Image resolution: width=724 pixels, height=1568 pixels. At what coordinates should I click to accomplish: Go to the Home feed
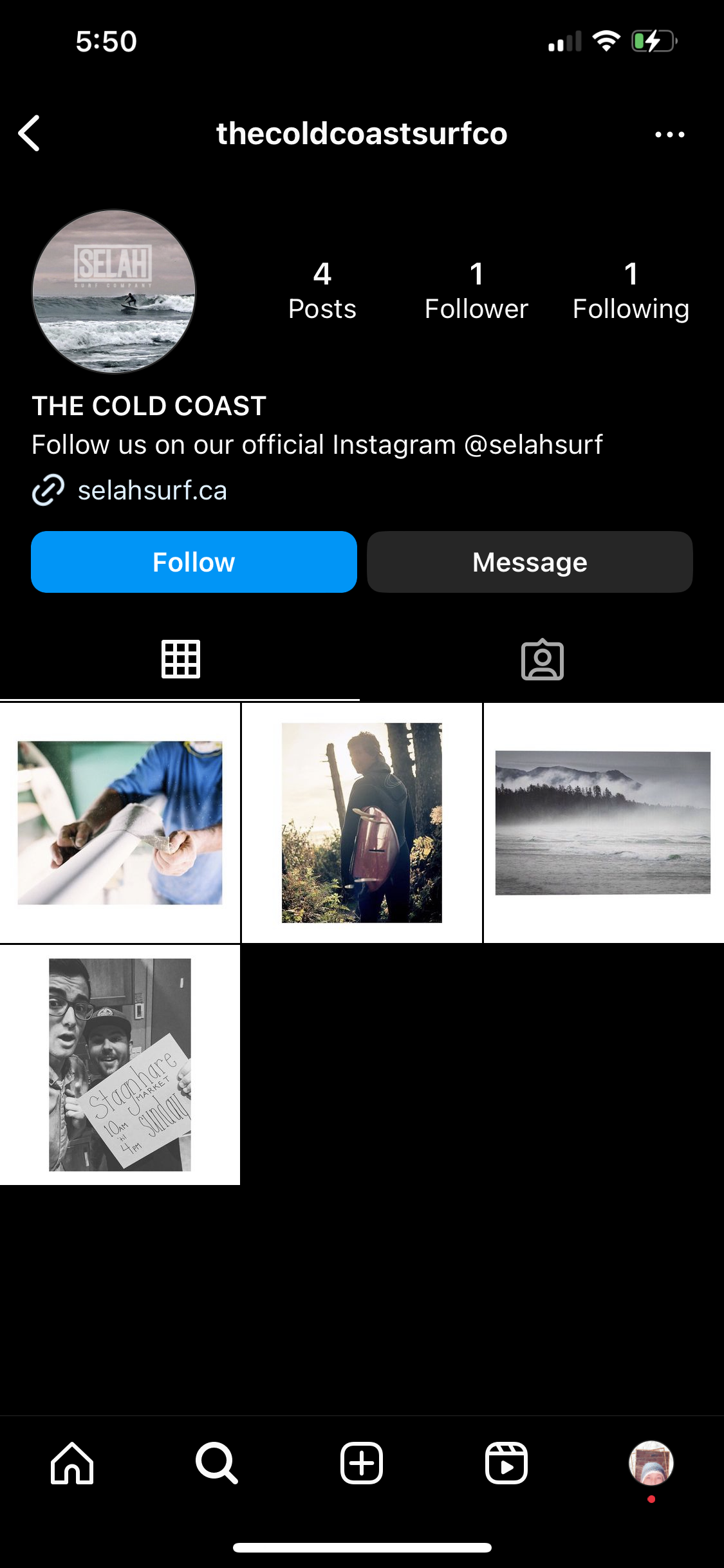tap(72, 1463)
